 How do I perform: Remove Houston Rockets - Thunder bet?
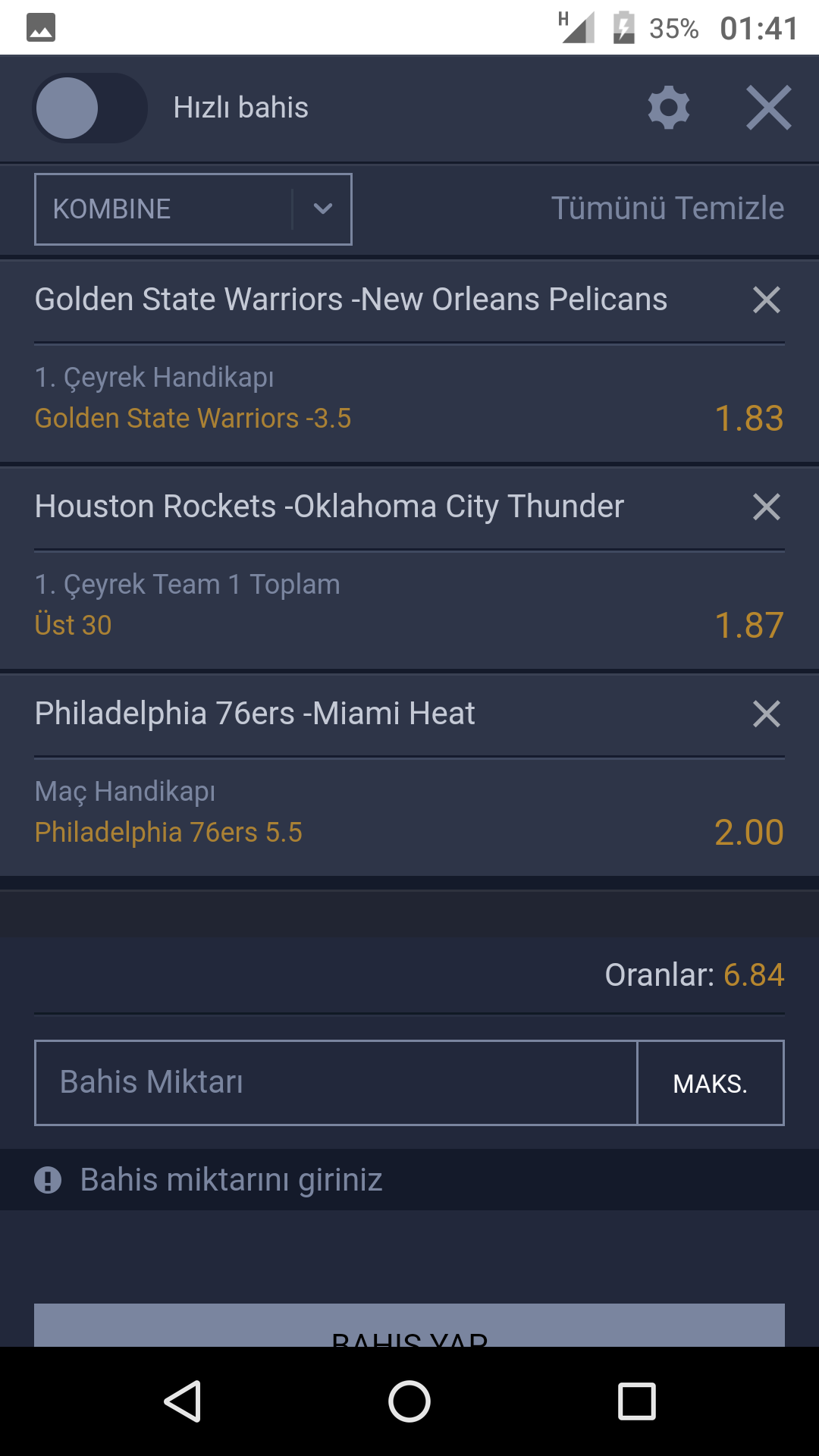tap(767, 507)
